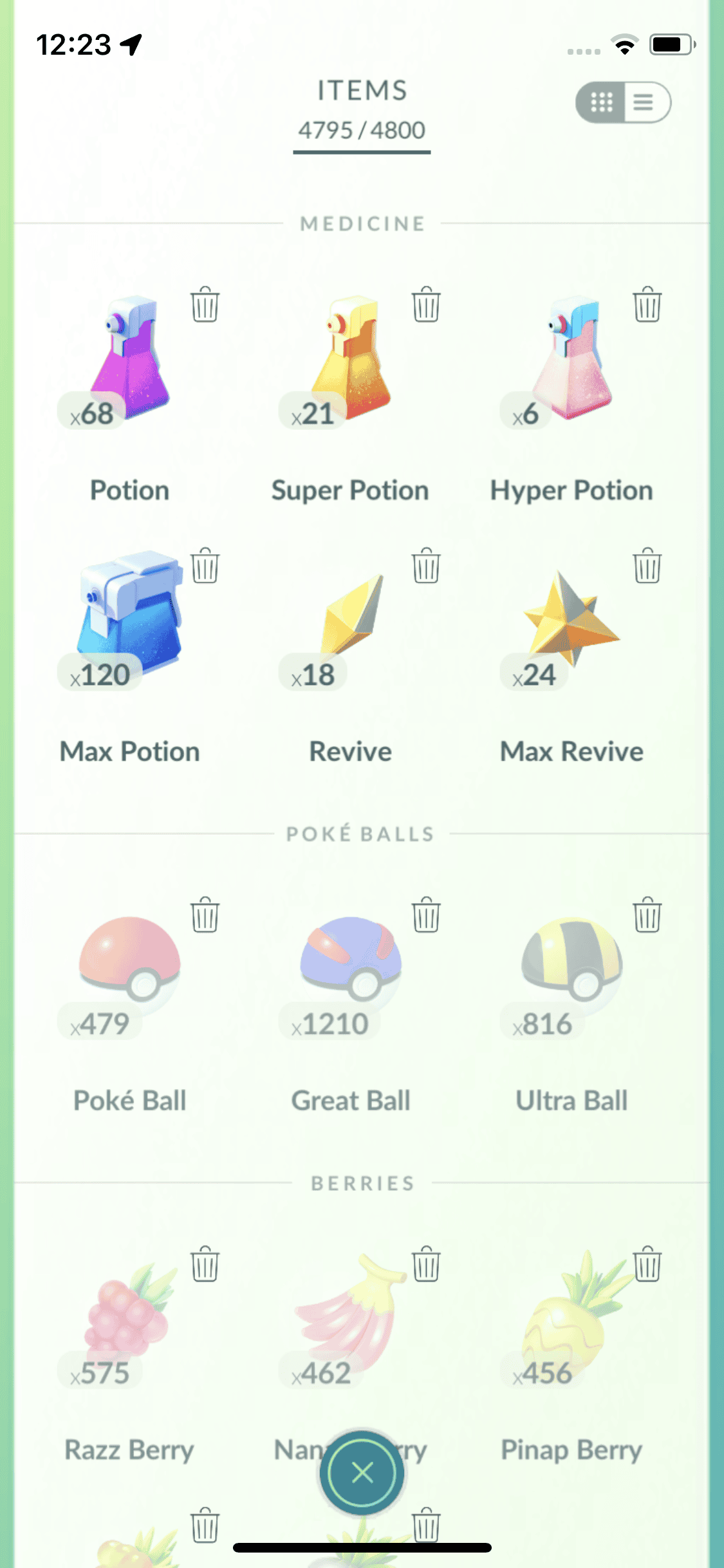724x1568 pixels.
Task: Tap the trash icon for Pinap Berry
Action: (x=647, y=1264)
